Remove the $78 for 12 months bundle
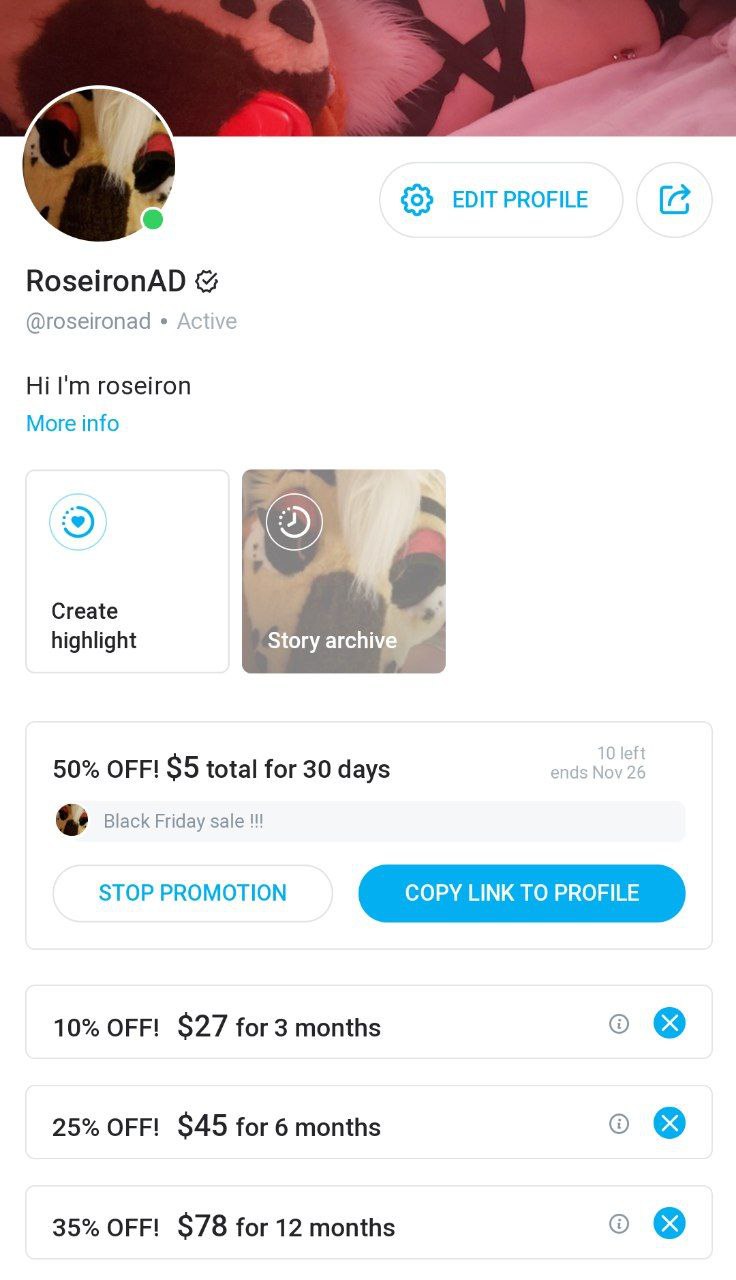Screen dimensions: 736x1280 pos(669,1223)
